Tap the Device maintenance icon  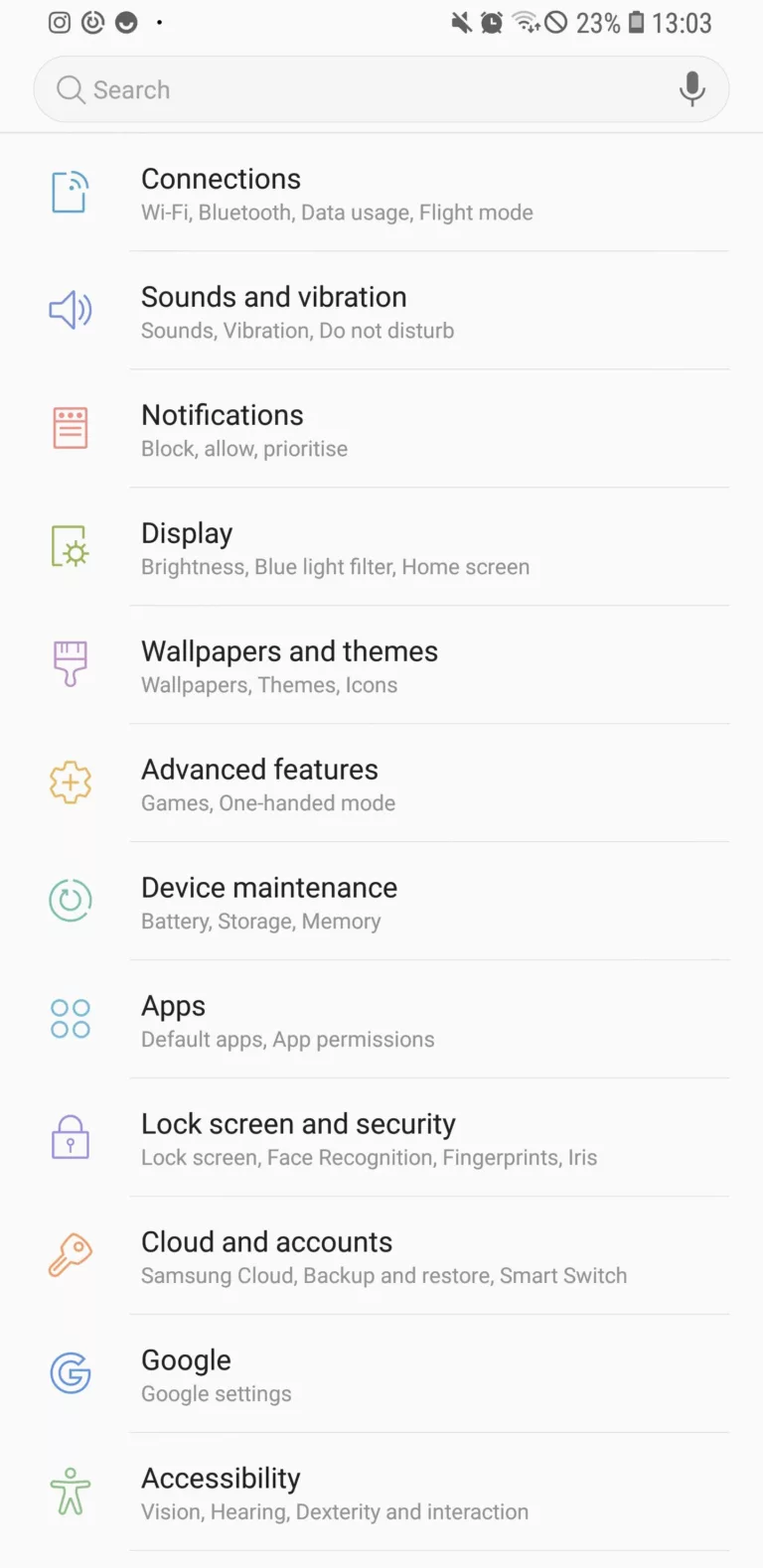pos(70,901)
